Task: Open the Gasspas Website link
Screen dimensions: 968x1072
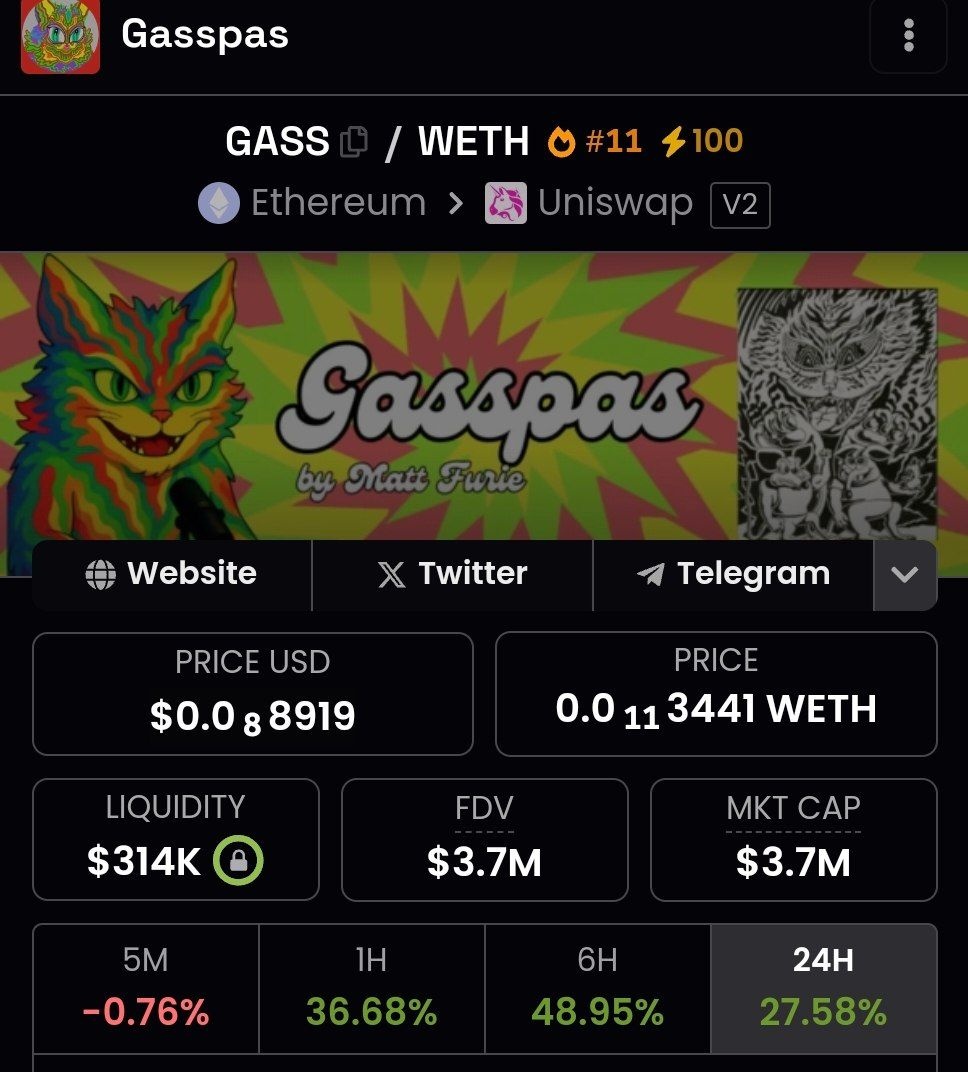Action: (x=172, y=574)
